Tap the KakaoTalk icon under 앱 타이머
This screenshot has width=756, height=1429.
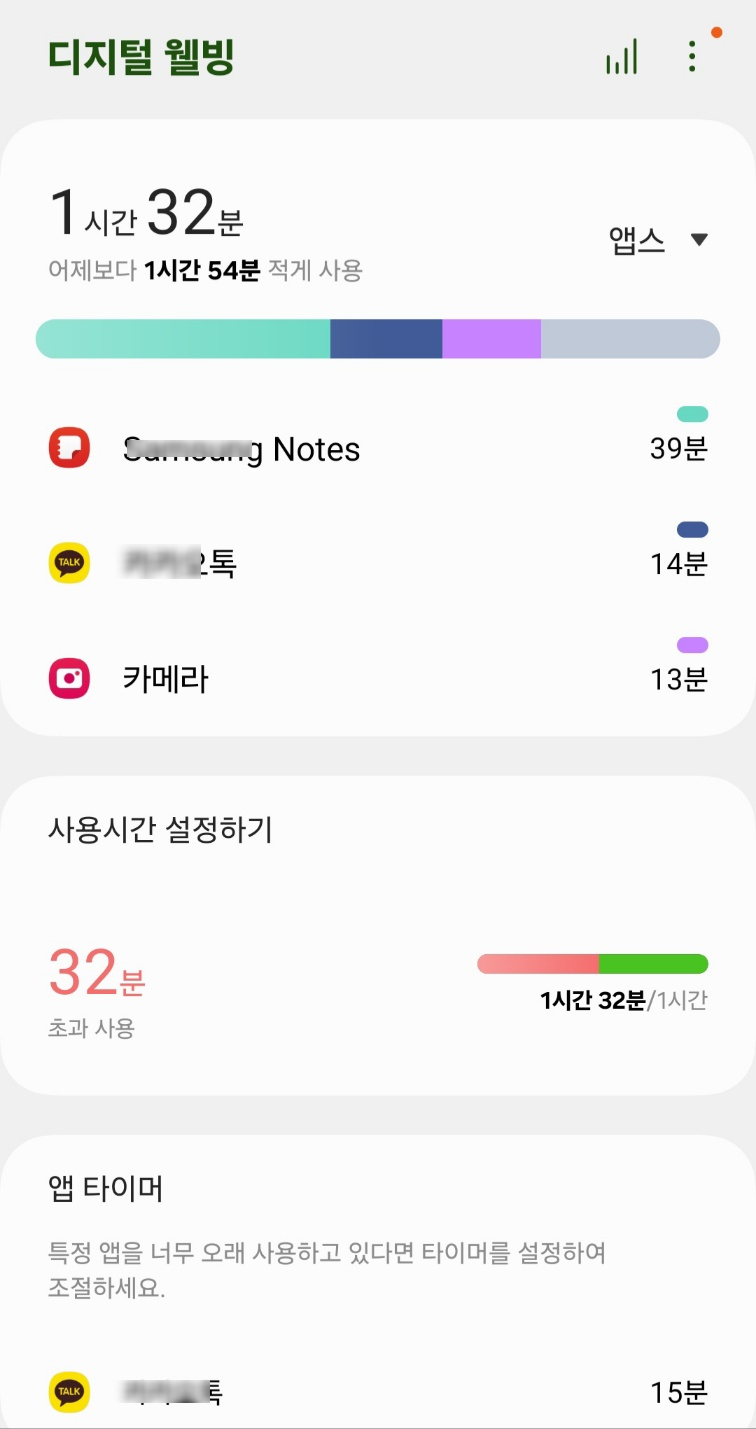69,1391
